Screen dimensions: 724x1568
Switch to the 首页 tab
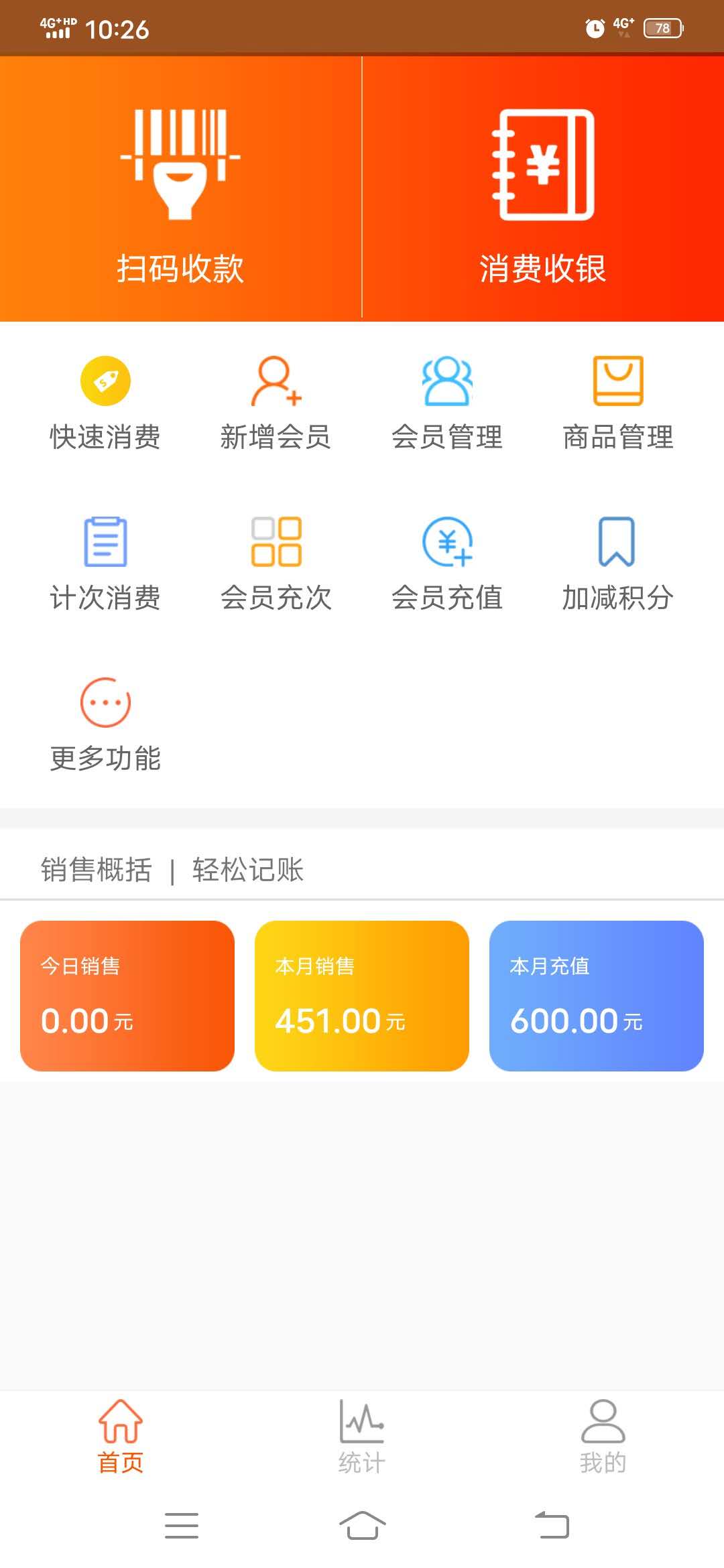point(121,1437)
